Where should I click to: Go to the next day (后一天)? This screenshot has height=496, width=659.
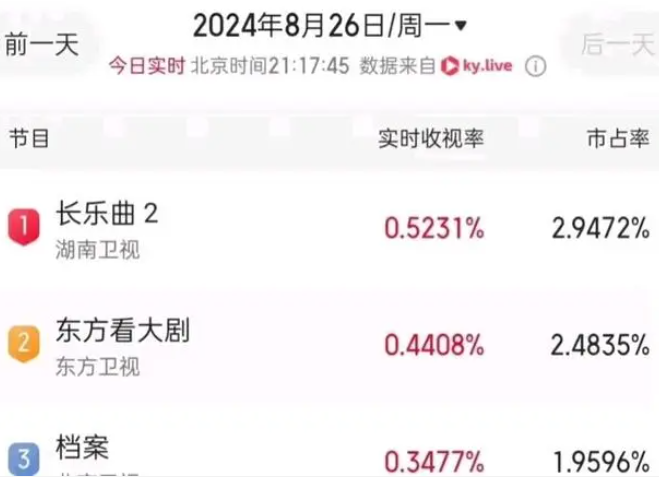(616, 45)
